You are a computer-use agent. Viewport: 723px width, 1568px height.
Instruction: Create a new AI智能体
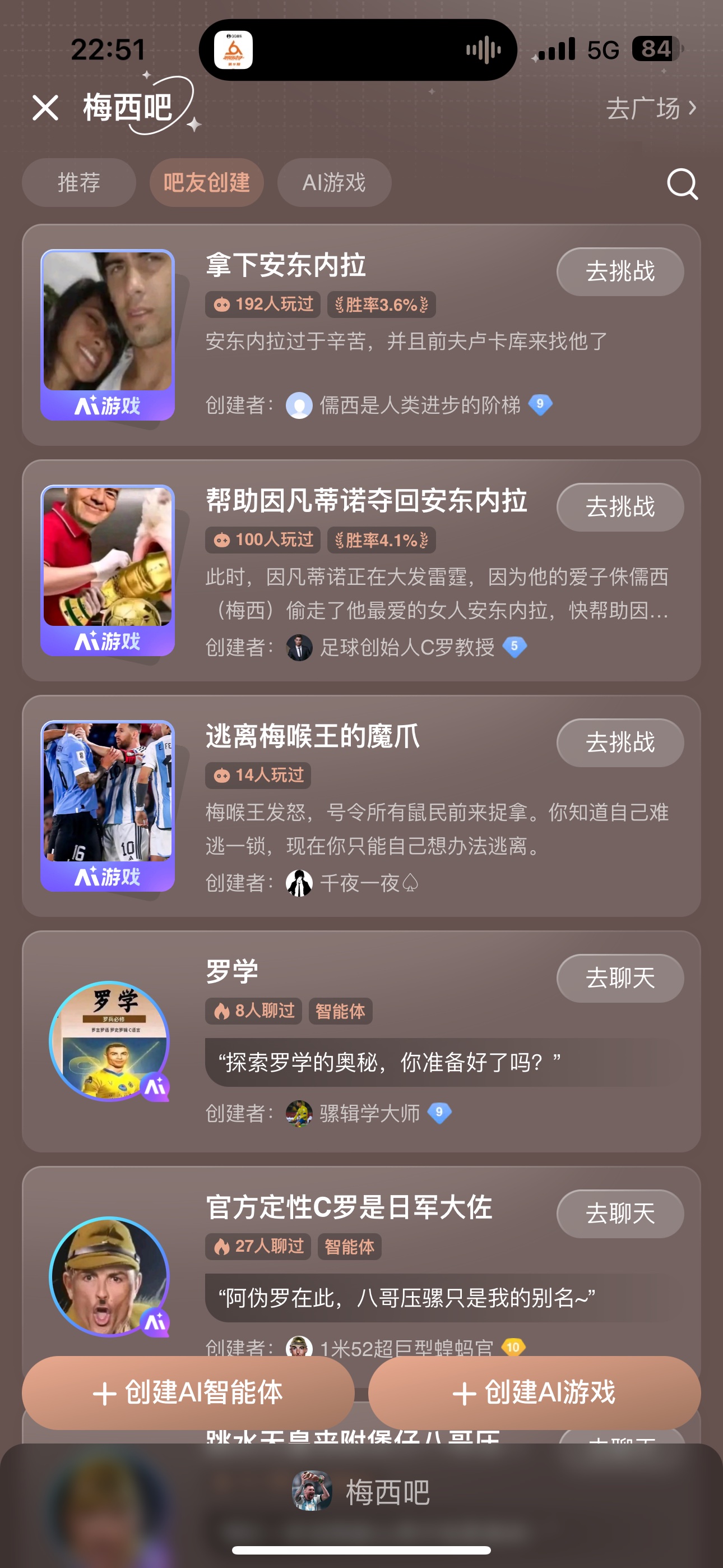[x=188, y=1392]
